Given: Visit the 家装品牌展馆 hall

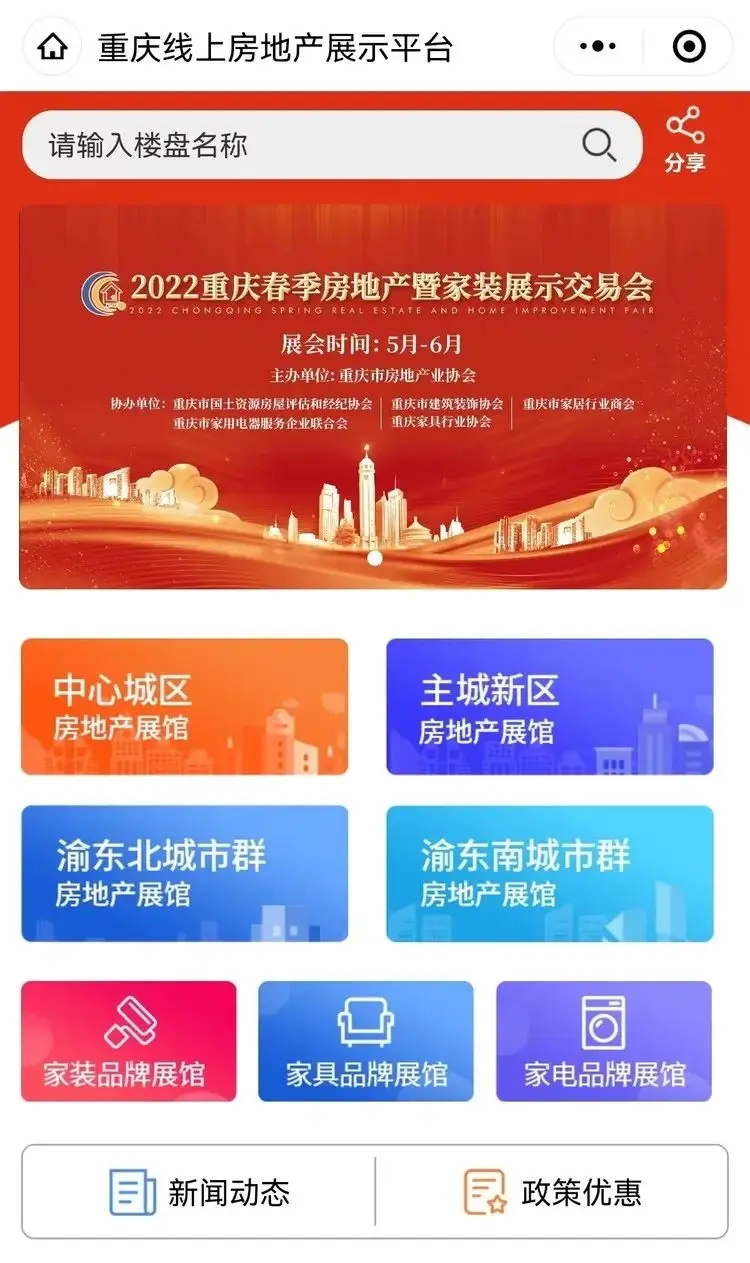Looking at the screenshot, I should click(x=129, y=1041).
